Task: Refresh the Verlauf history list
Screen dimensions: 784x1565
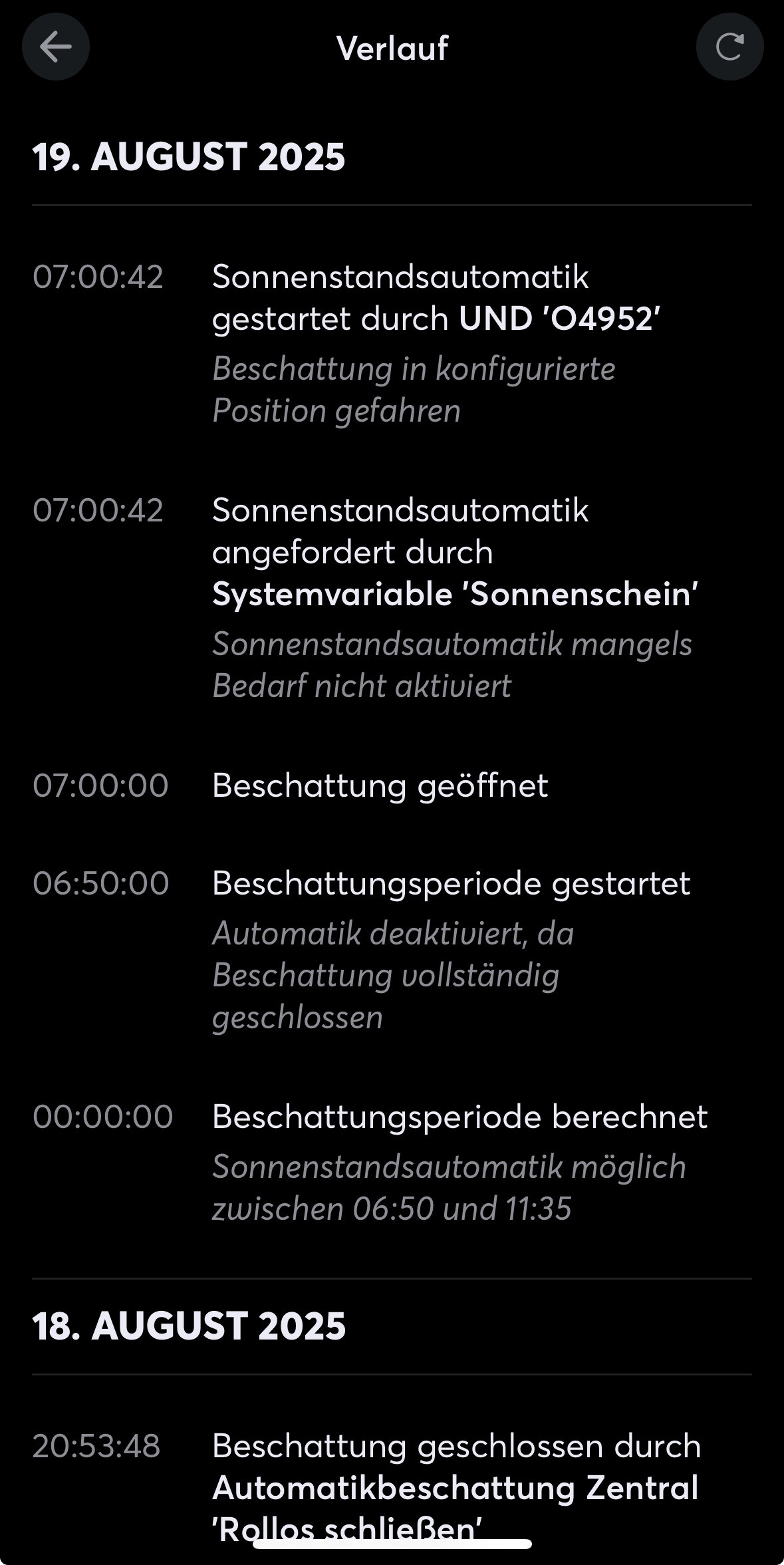Action: tap(729, 47)
